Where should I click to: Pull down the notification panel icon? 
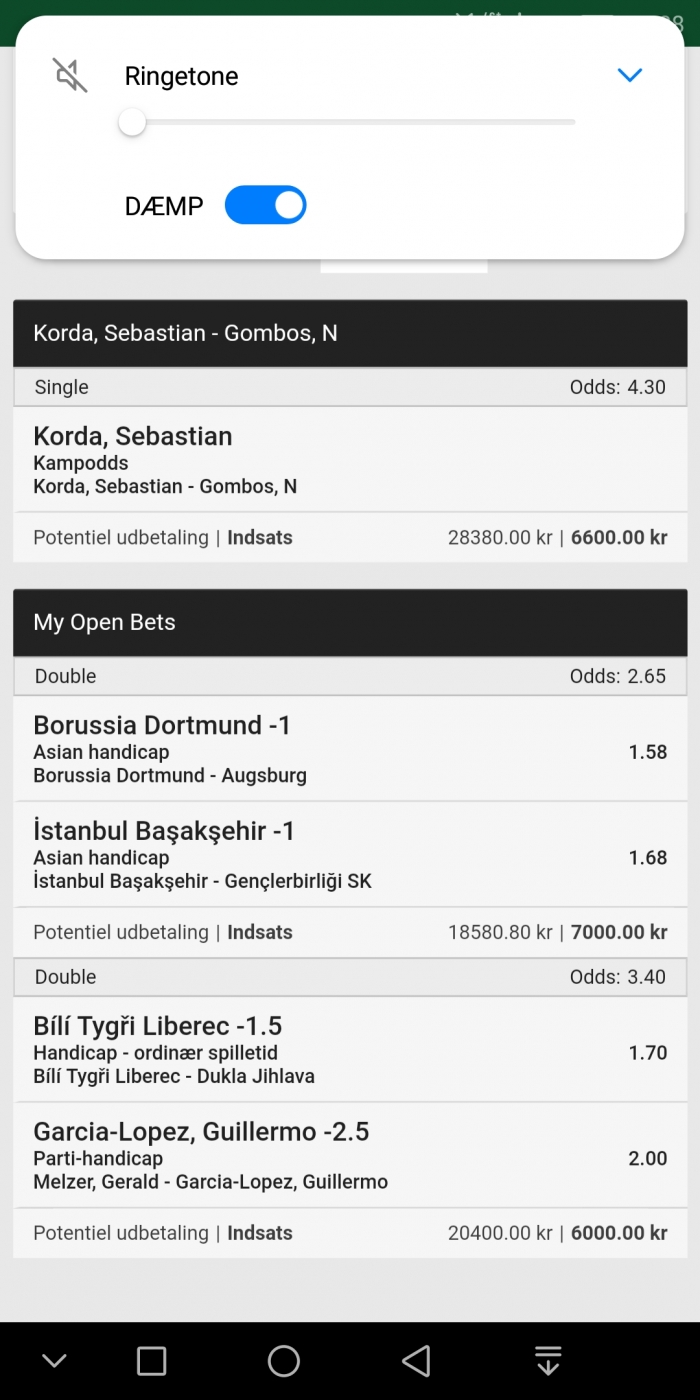pyautogui.click(x=548, y=1361)
